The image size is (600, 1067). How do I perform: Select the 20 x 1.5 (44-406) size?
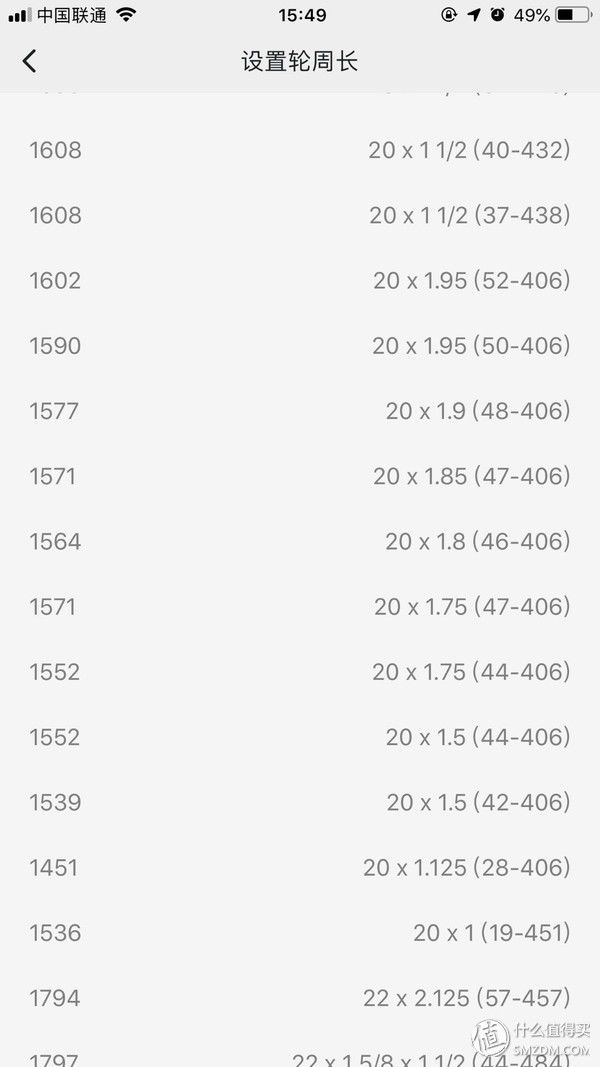(300, 737)
